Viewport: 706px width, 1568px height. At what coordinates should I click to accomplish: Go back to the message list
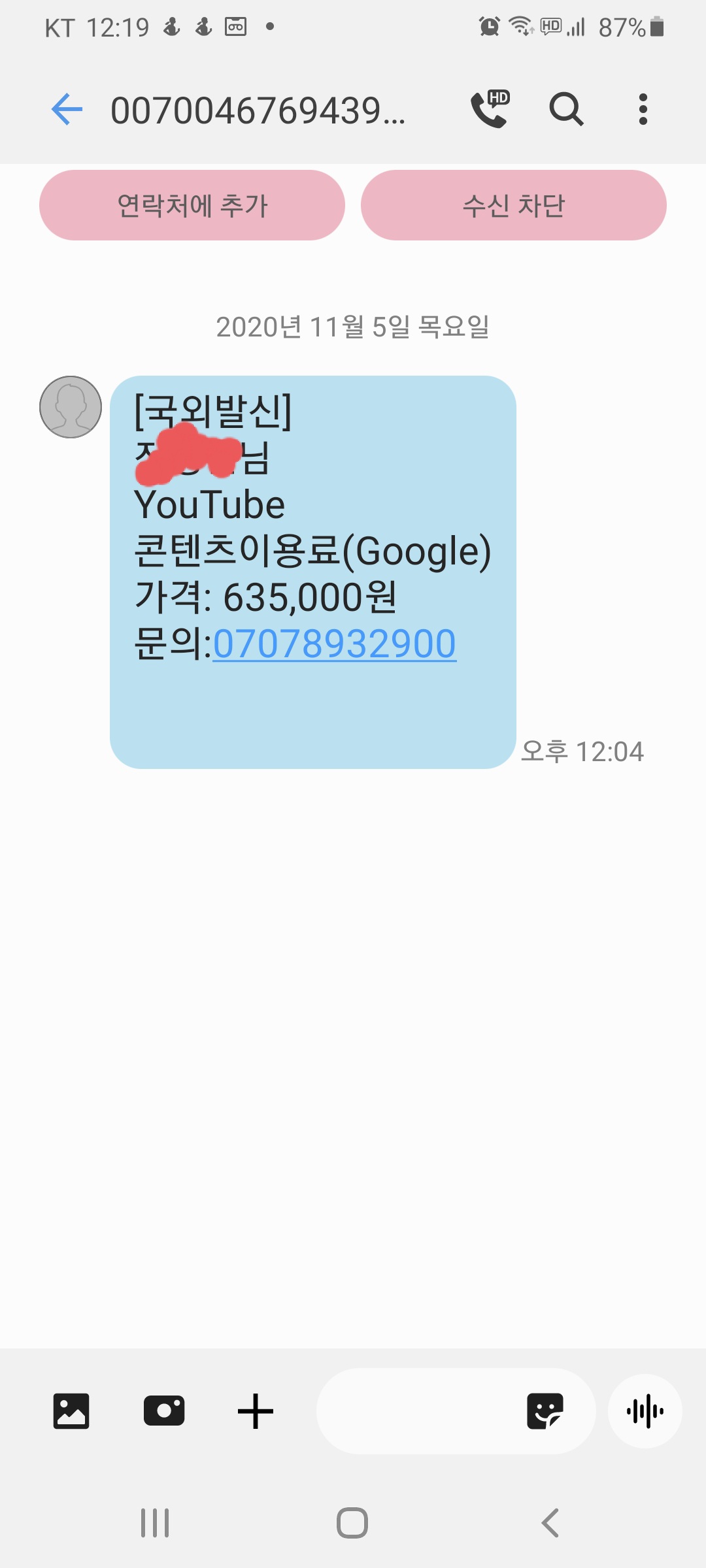point(67,109)
